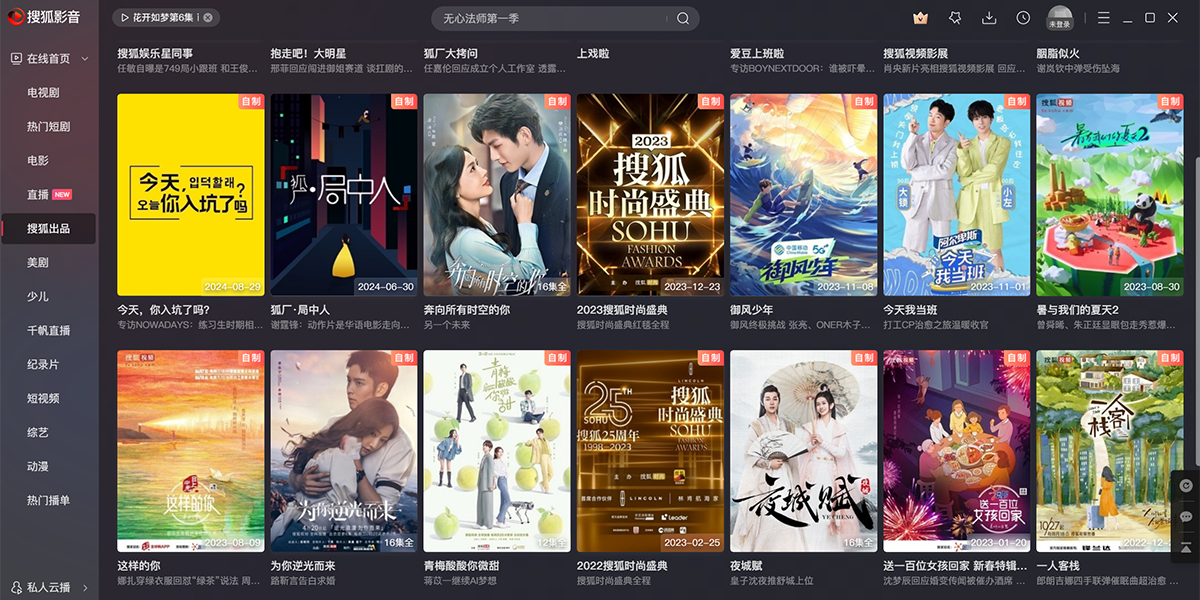The image size is (1200, 600).
Task: Expand the 在线首页 sidebar section
Action: coord(85,59)
